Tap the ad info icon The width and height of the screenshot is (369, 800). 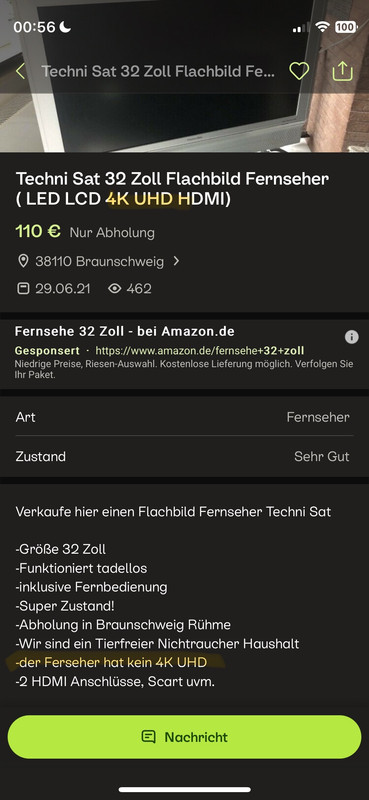pyautogui.click(x=351, y=337)
